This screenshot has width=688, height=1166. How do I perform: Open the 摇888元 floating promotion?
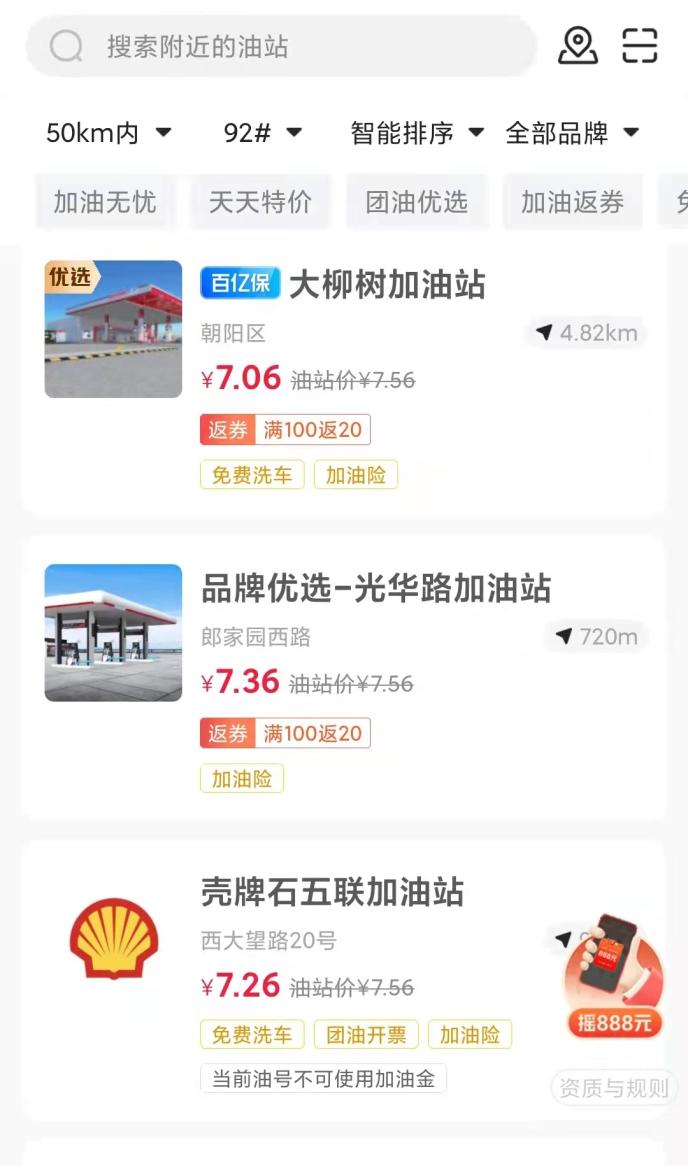point(613,976)
